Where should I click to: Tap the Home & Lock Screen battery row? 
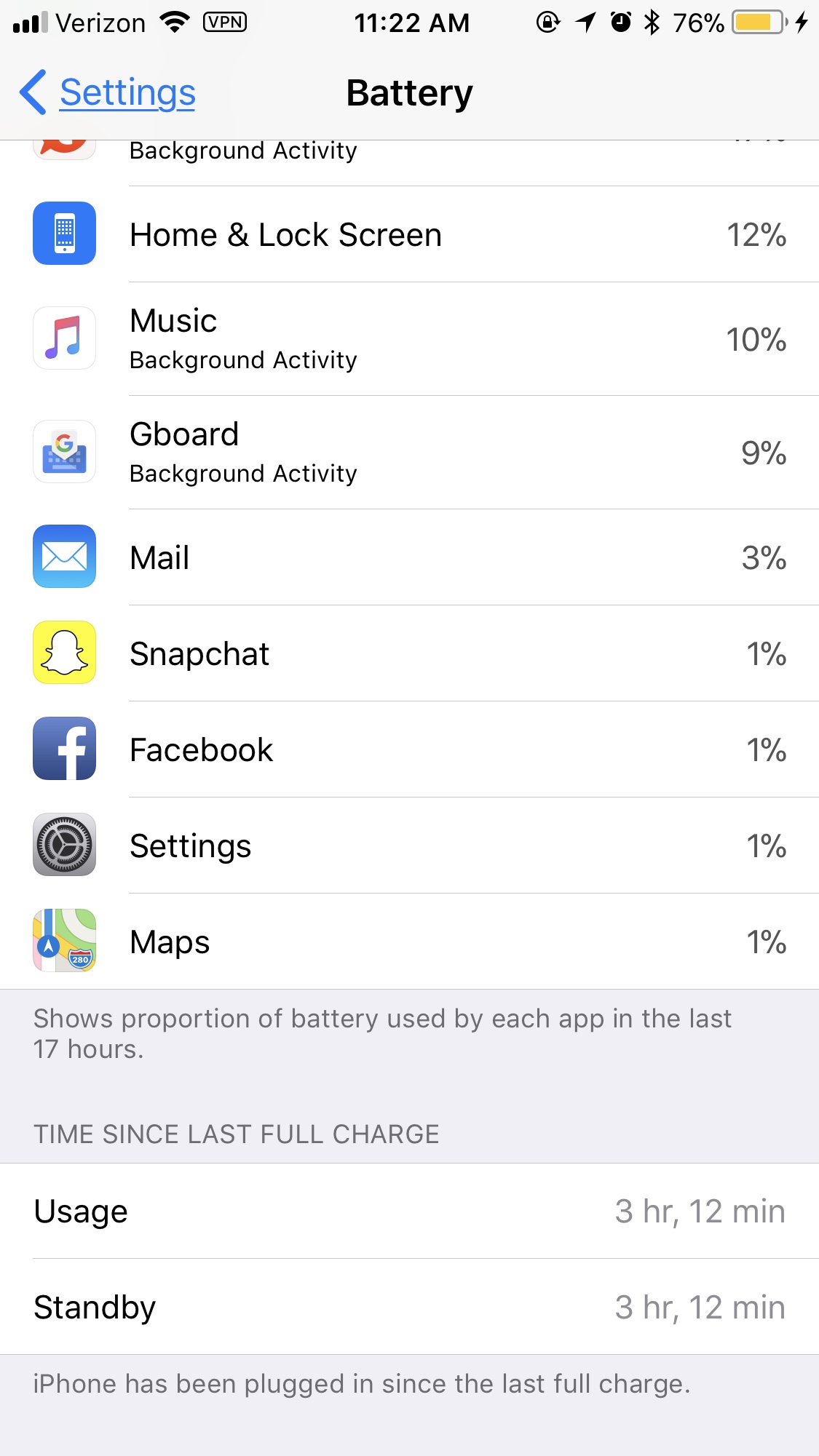pyautogui.click(x=409, y=234)
